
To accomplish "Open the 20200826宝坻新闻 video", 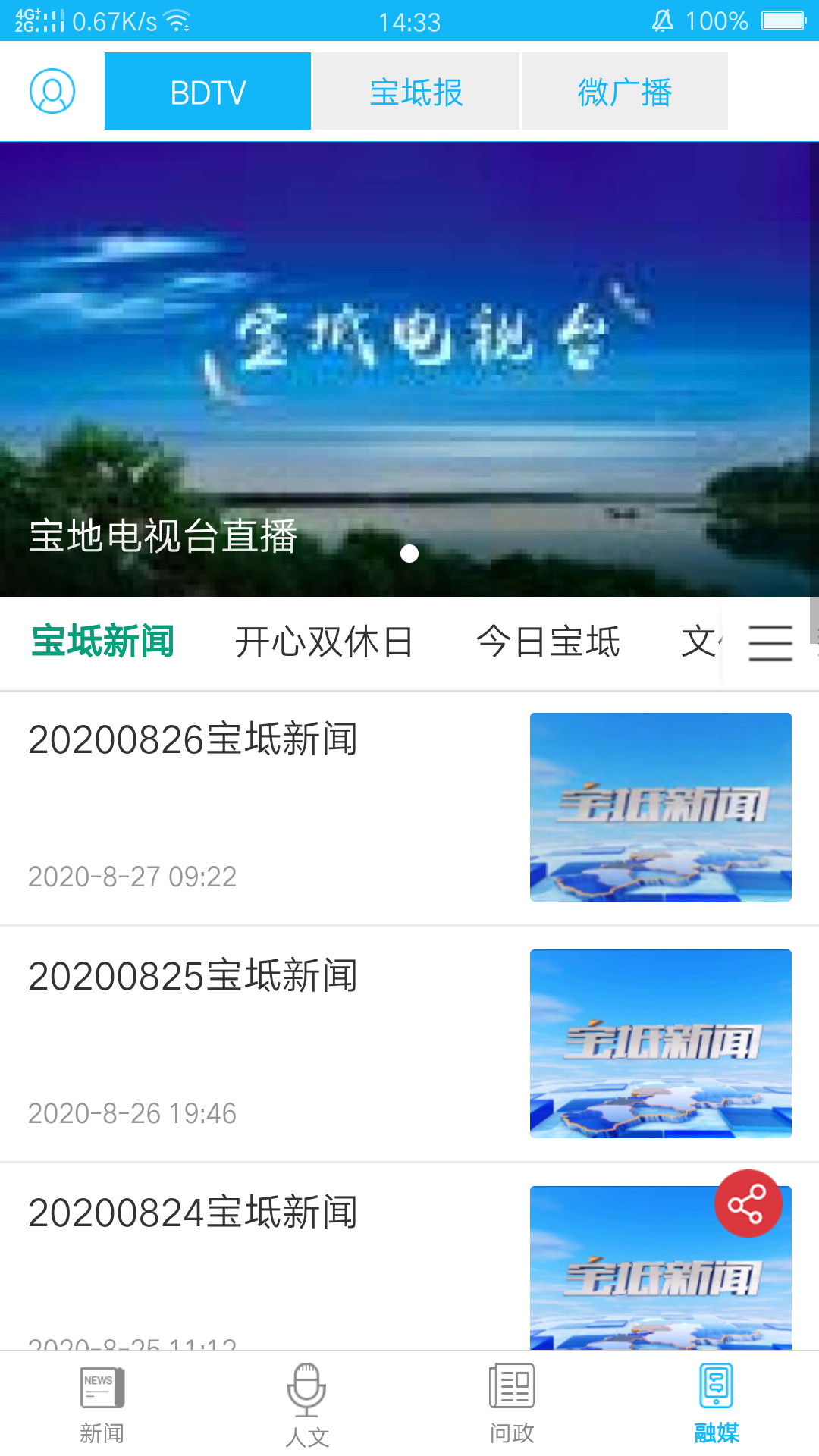I will [x=409, y=808].
